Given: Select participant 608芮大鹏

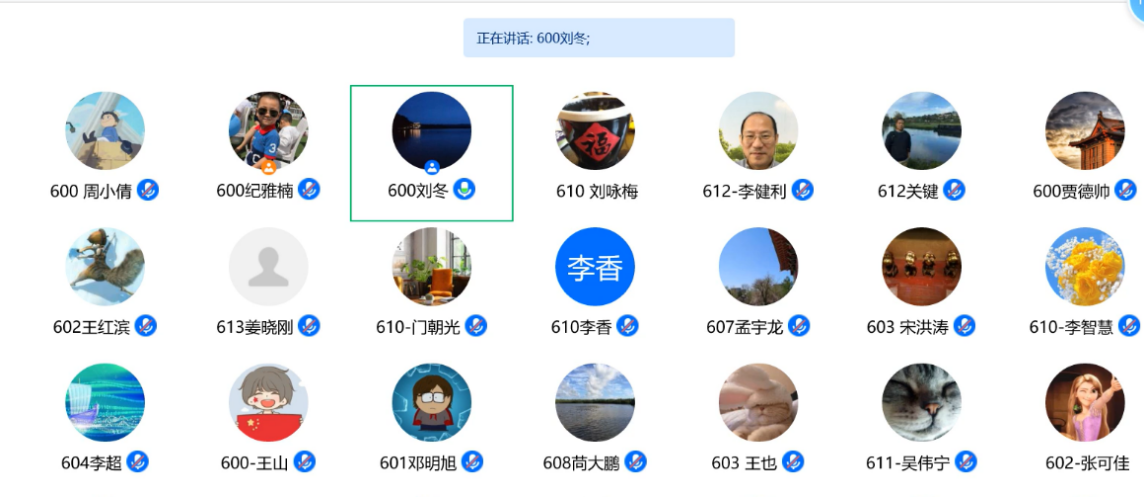Looking at the screenshot, I should coord(595,402).
